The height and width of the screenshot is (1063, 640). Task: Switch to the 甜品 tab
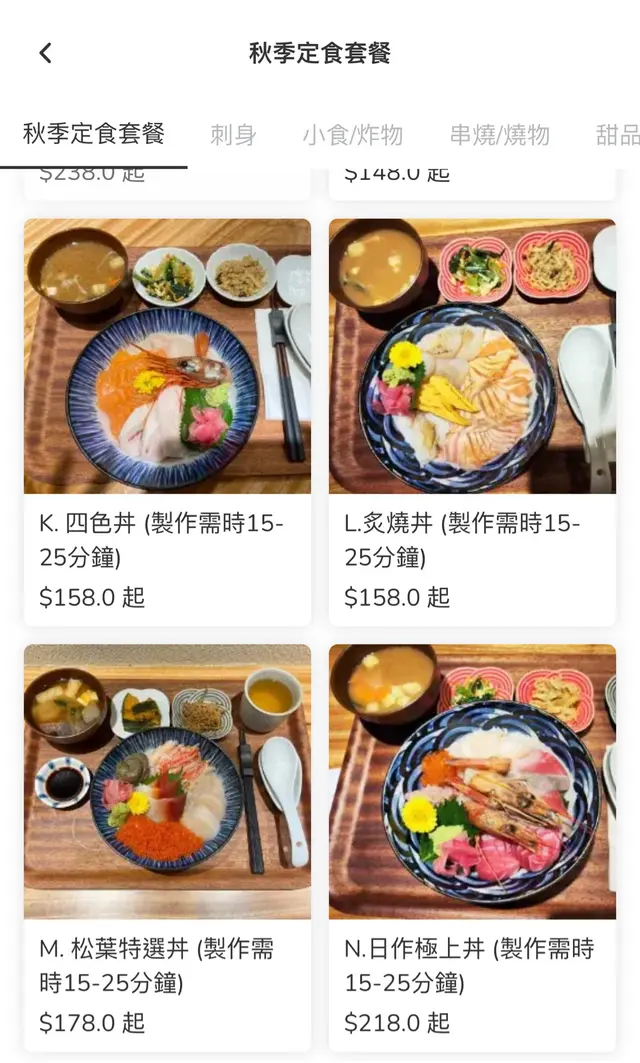click(617, 135)
